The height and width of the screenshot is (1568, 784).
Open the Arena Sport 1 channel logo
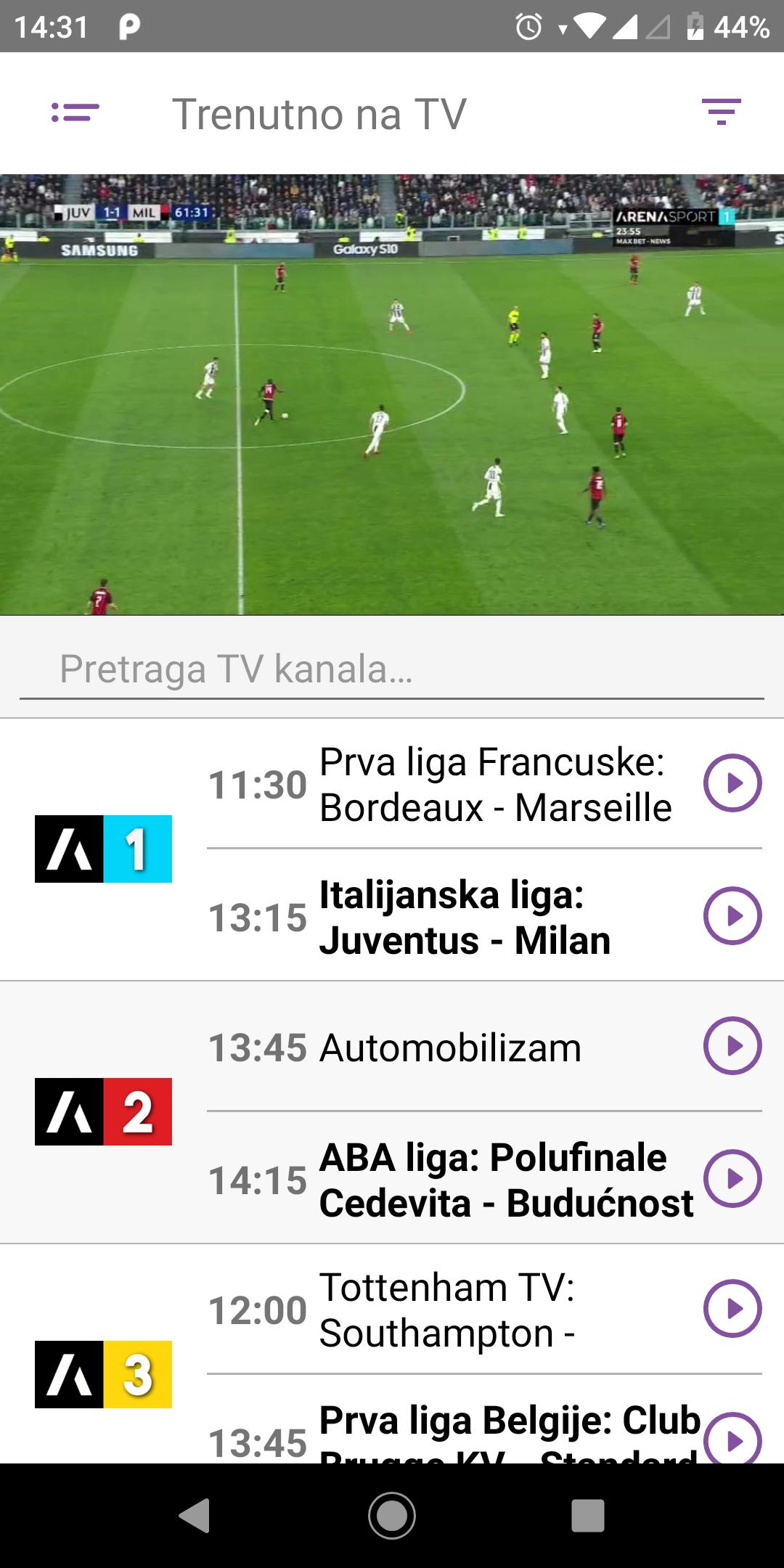[x=103, y=849]
